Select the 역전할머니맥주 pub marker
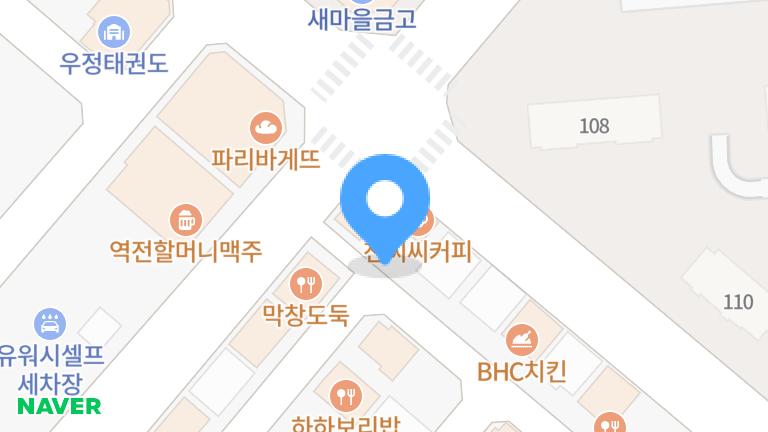This screenshot has height=432, width=768. [185, 219]
